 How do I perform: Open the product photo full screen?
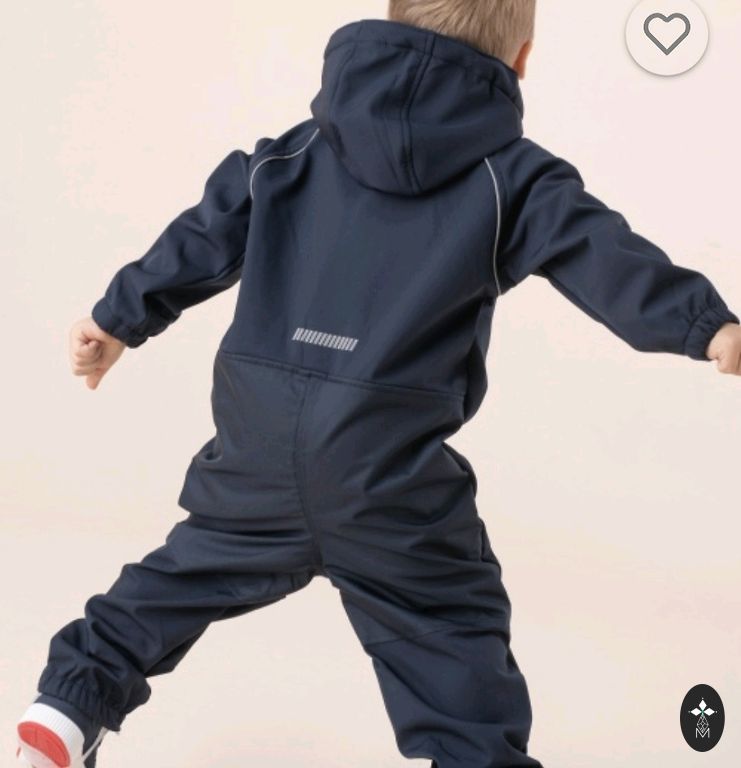(x=370, y=400)
